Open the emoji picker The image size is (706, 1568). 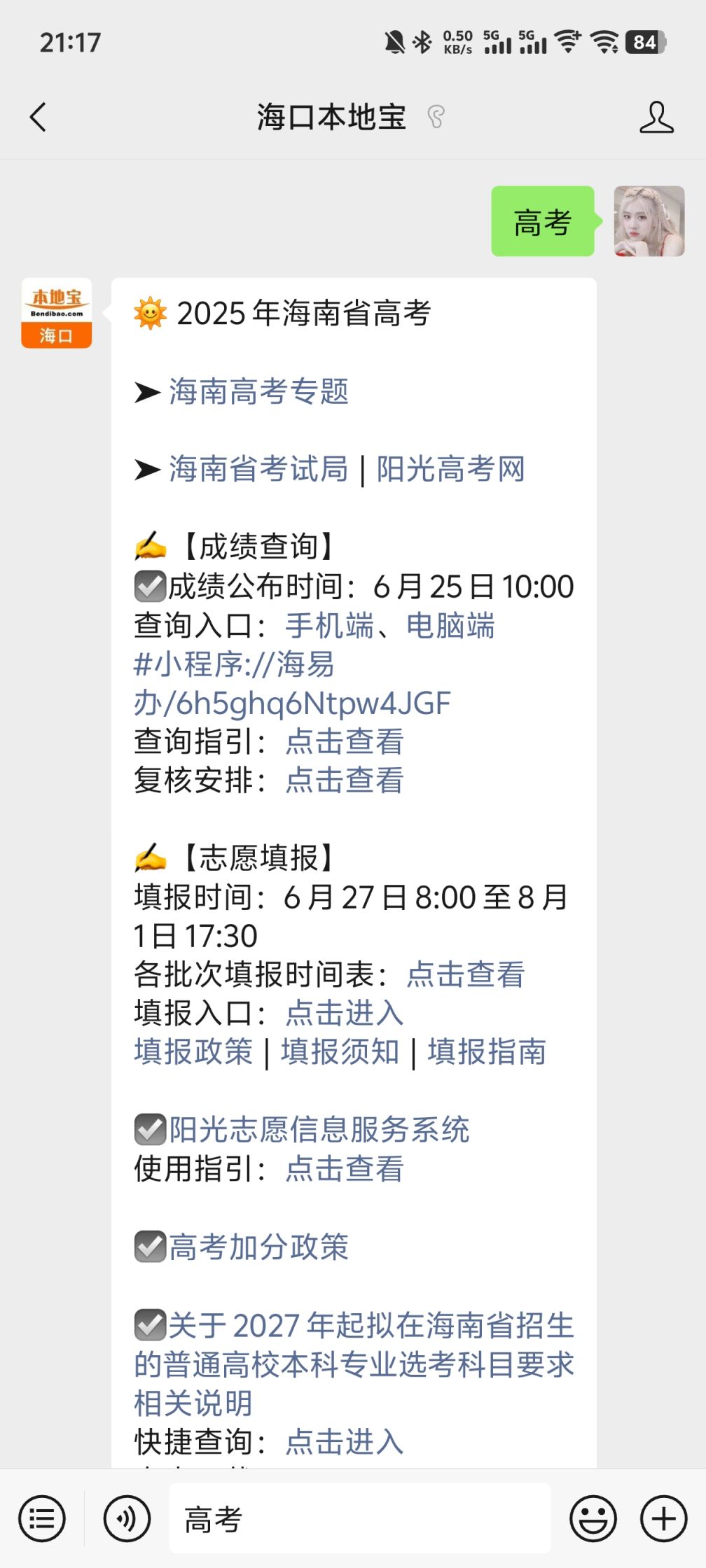pyautogui.click(x=593, y=1519)
